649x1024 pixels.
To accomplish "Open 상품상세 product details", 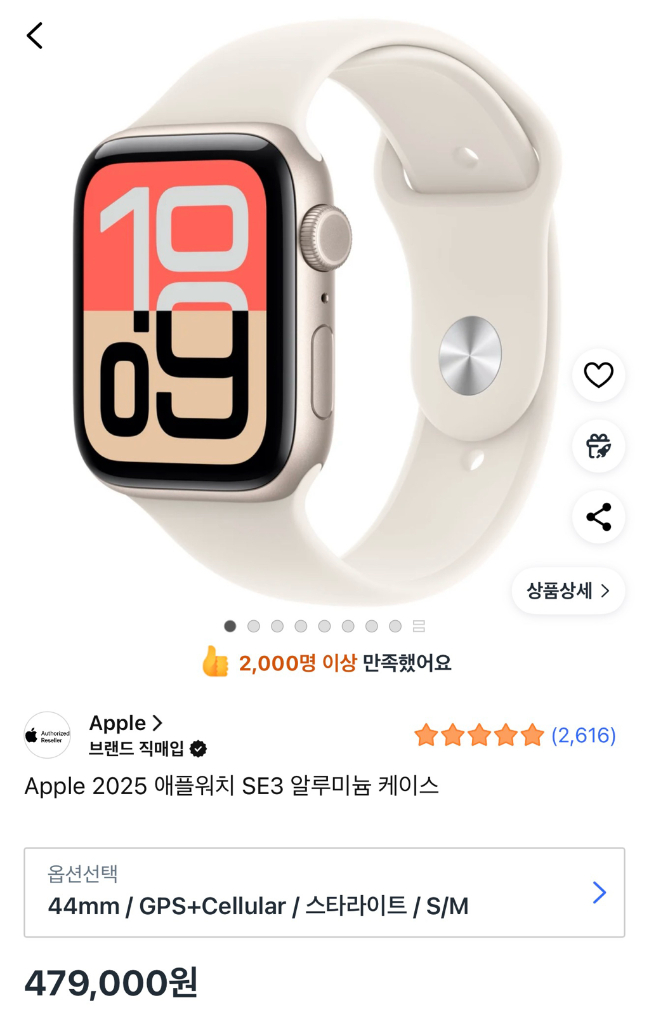I will tap(568, 591).
